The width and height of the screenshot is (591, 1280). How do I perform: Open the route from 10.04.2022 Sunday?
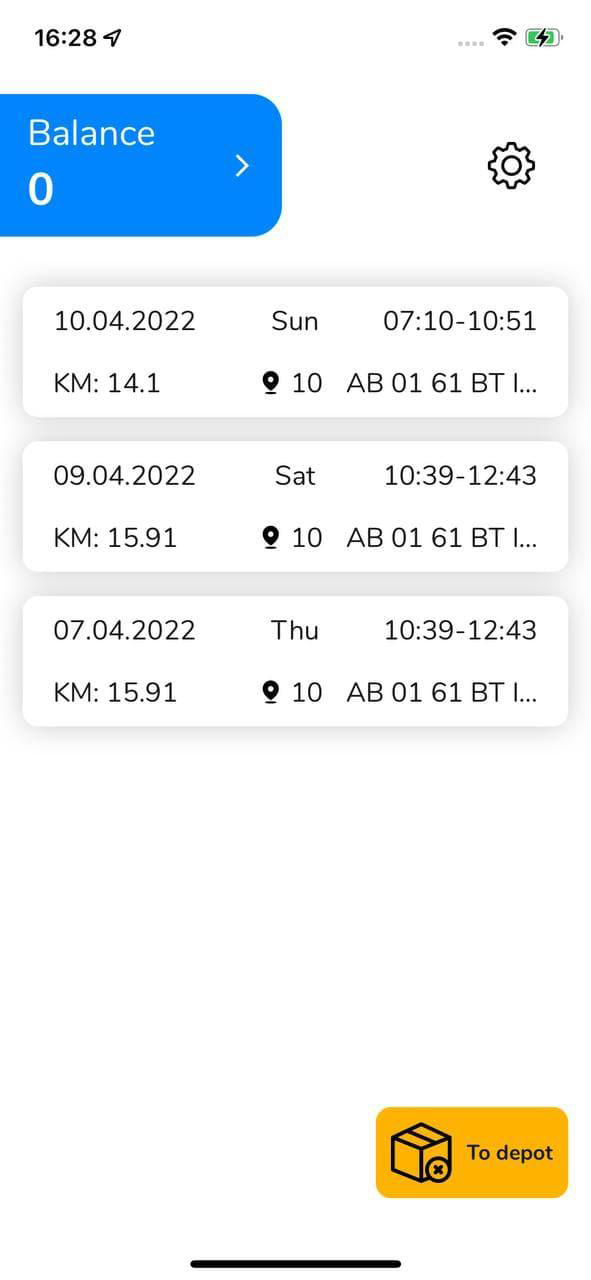pos(295,352)
